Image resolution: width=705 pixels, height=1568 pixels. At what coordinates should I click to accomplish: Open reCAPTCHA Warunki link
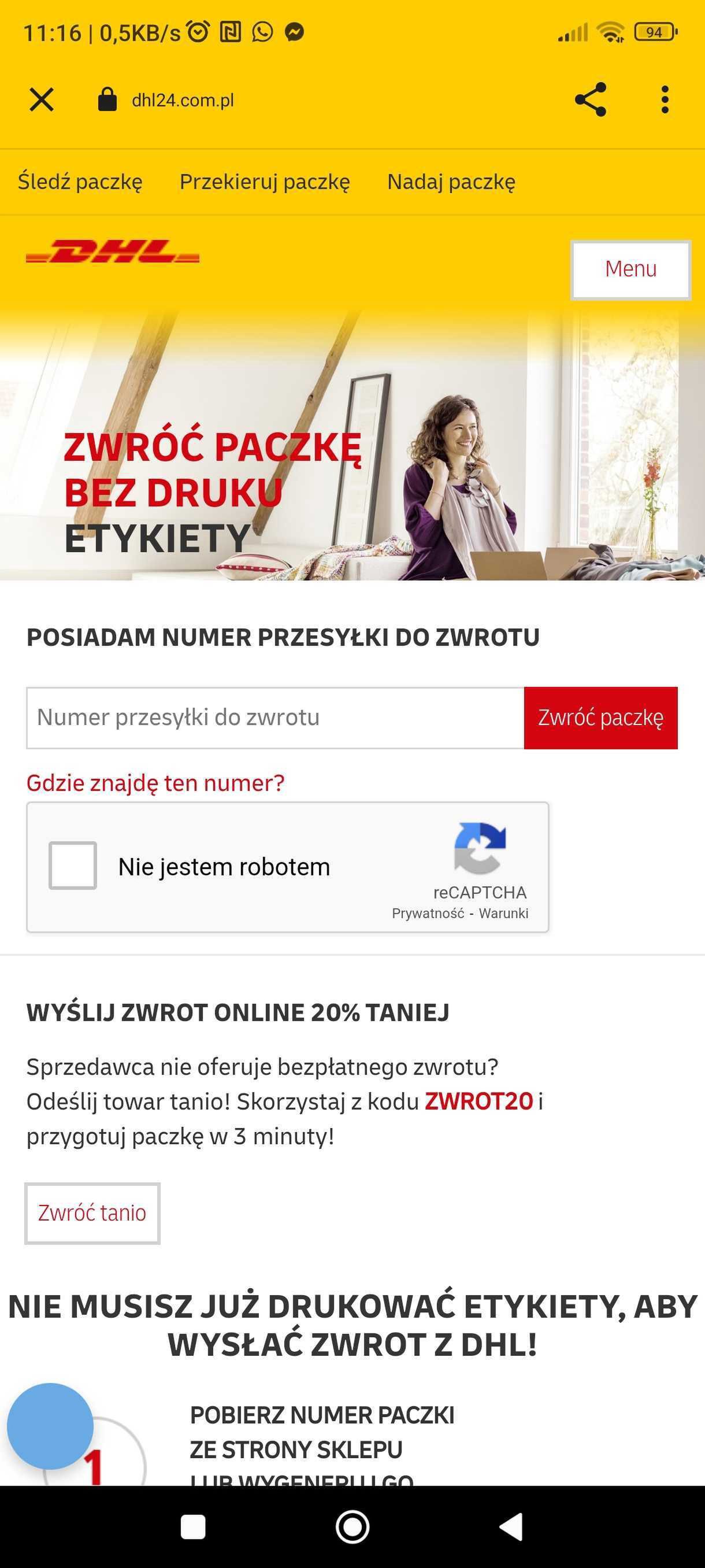pyautogui.click(x=503, y=913)
